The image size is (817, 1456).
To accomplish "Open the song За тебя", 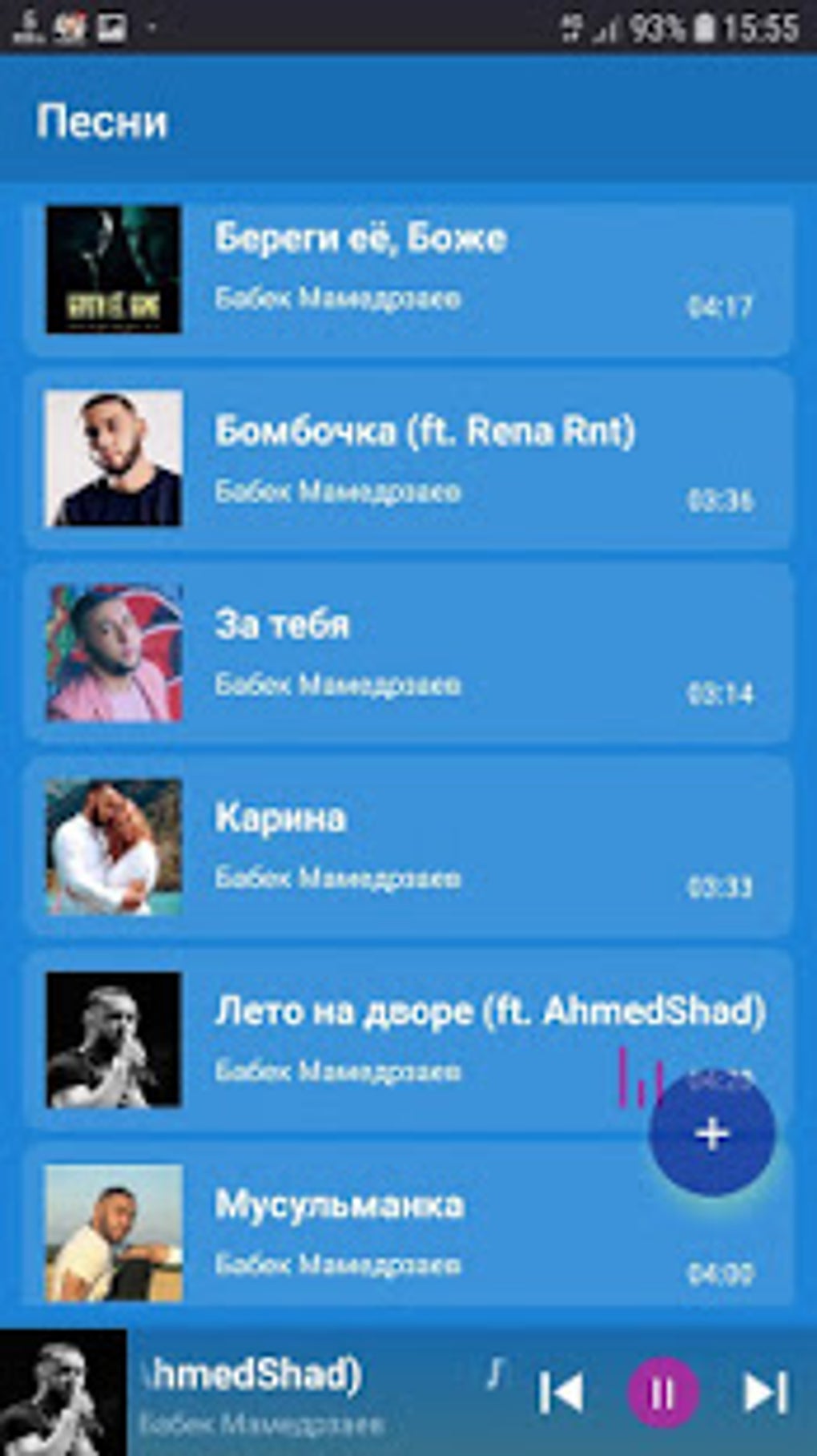I will 408,653.
